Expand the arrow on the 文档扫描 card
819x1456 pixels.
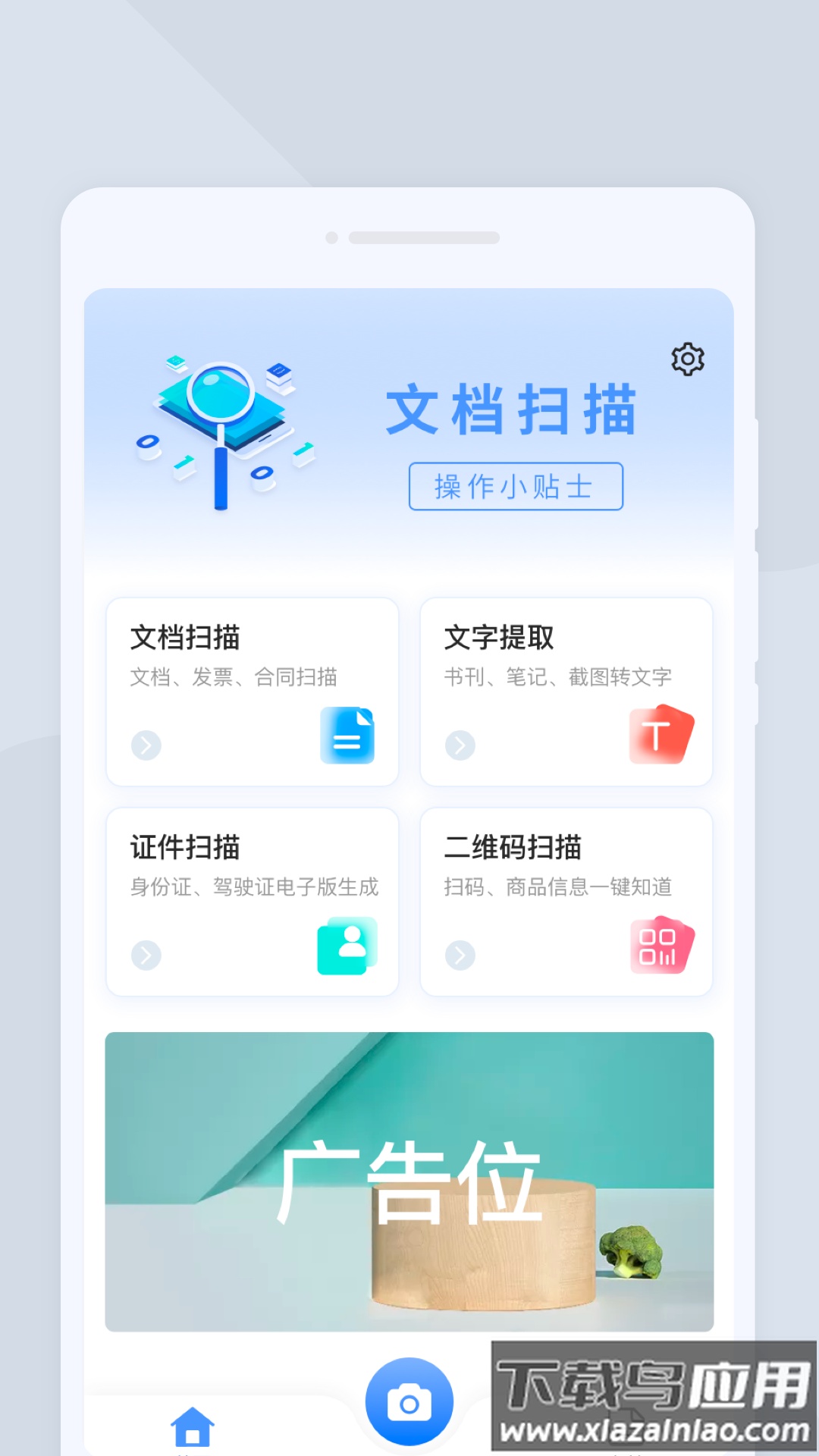click(145, 746)
